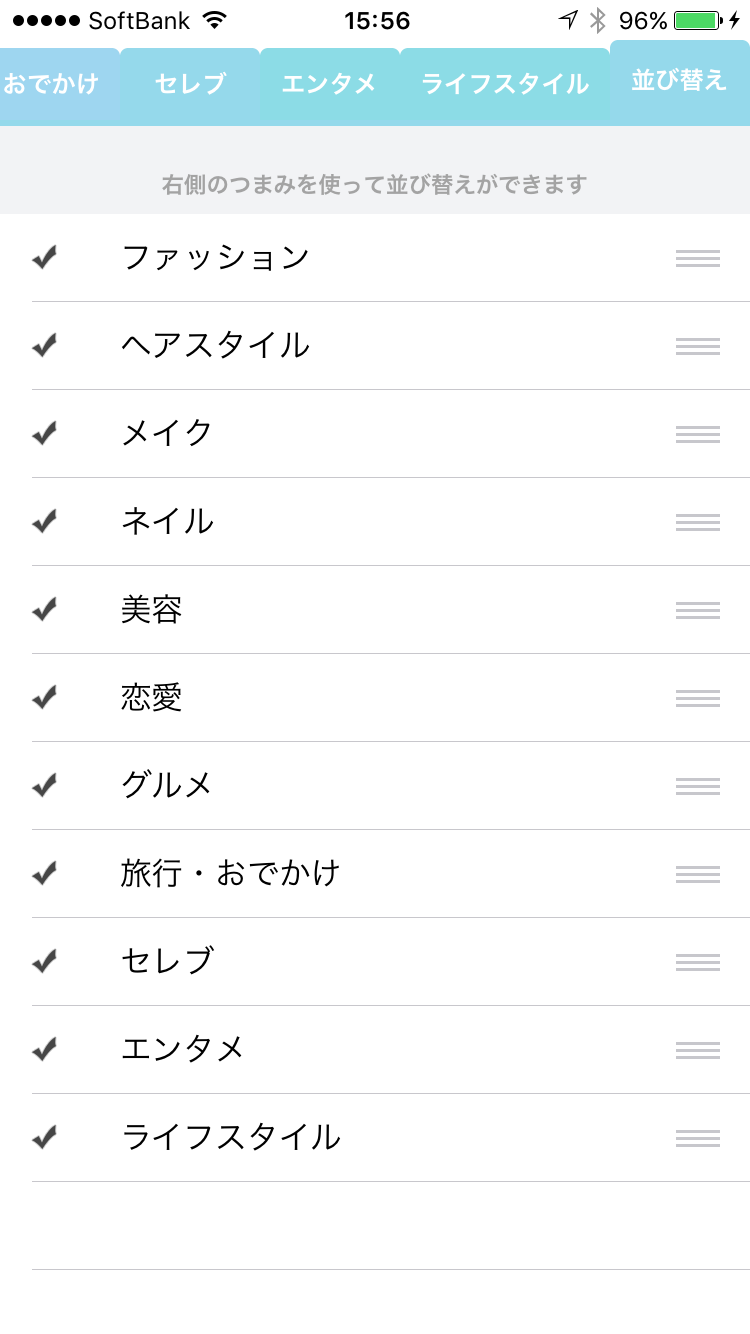Uncheck the ファッション category

(44, 258)
